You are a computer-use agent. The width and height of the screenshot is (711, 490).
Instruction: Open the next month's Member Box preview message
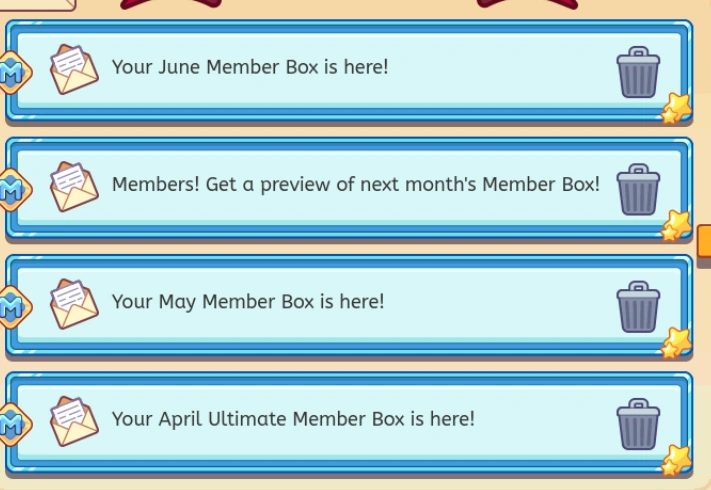[x=355, y=185]
